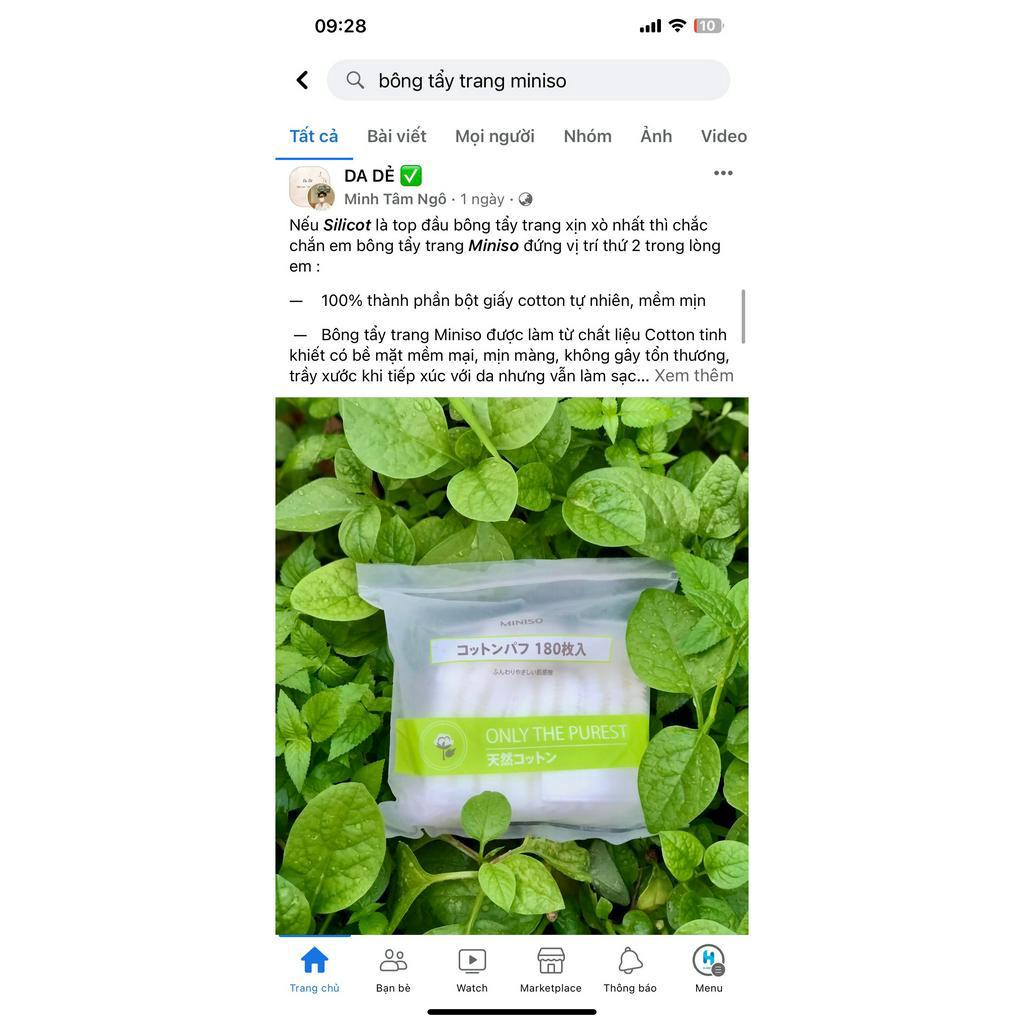Check Thông báo notifications
The image size is (1024, 1024).
pos(630,970)
